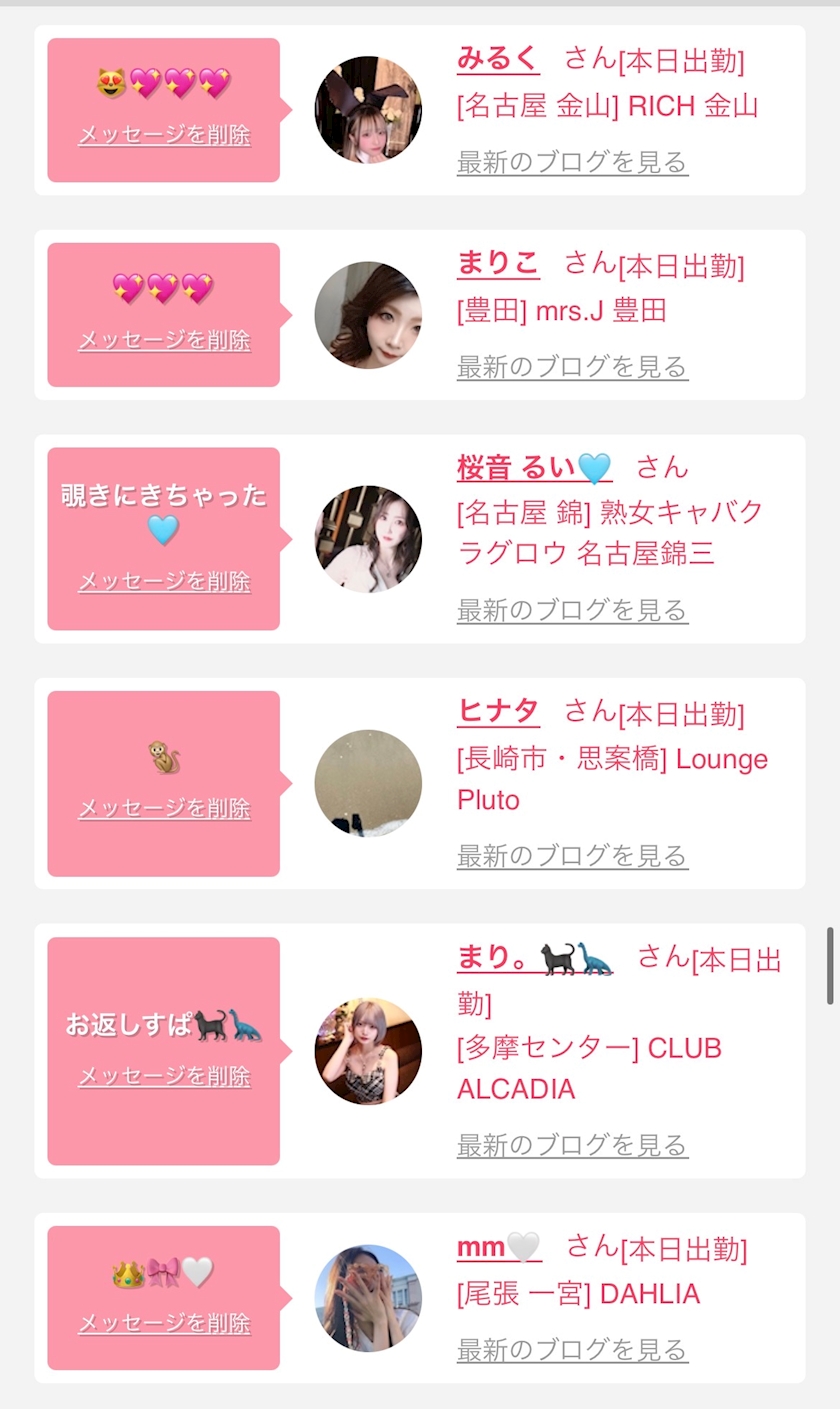840x1409 pixels.
Task: View 桜音 るい's latest blog
Action: [x=572, y=610]
